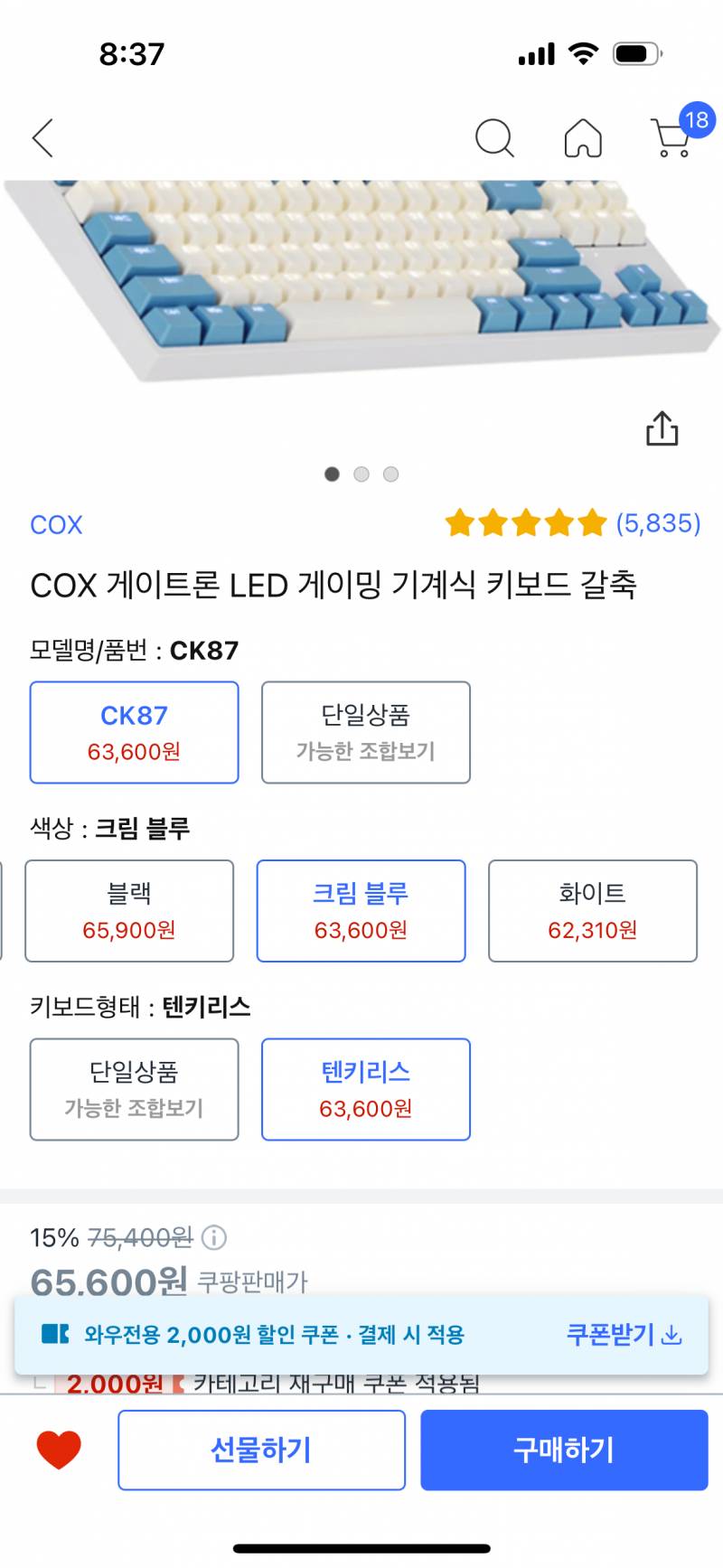Select the CK87 model option priced 63,600원
Viewport: 723px width, 1568px height.
coord(134,732)
